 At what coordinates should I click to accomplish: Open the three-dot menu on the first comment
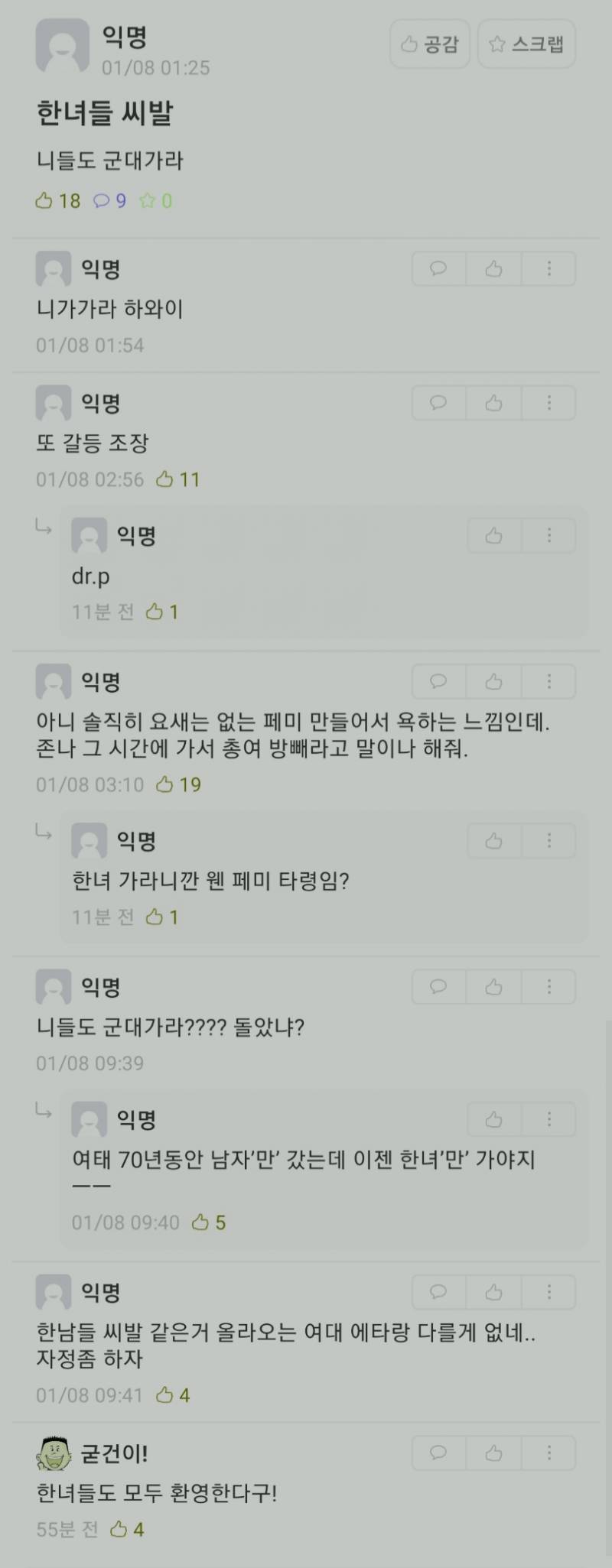tap(549, 269)
